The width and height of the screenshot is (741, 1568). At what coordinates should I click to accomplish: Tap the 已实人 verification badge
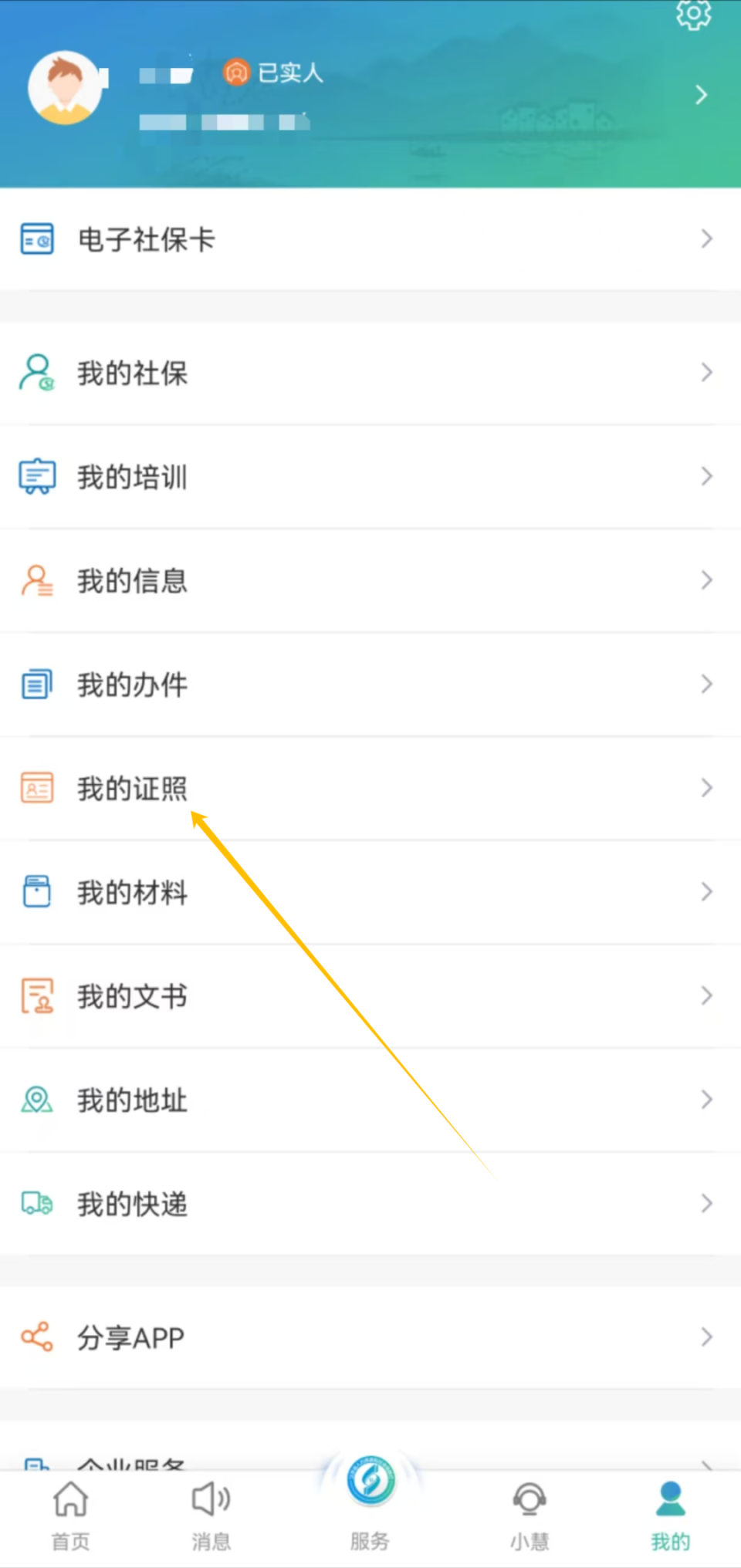tap(271, 73)
